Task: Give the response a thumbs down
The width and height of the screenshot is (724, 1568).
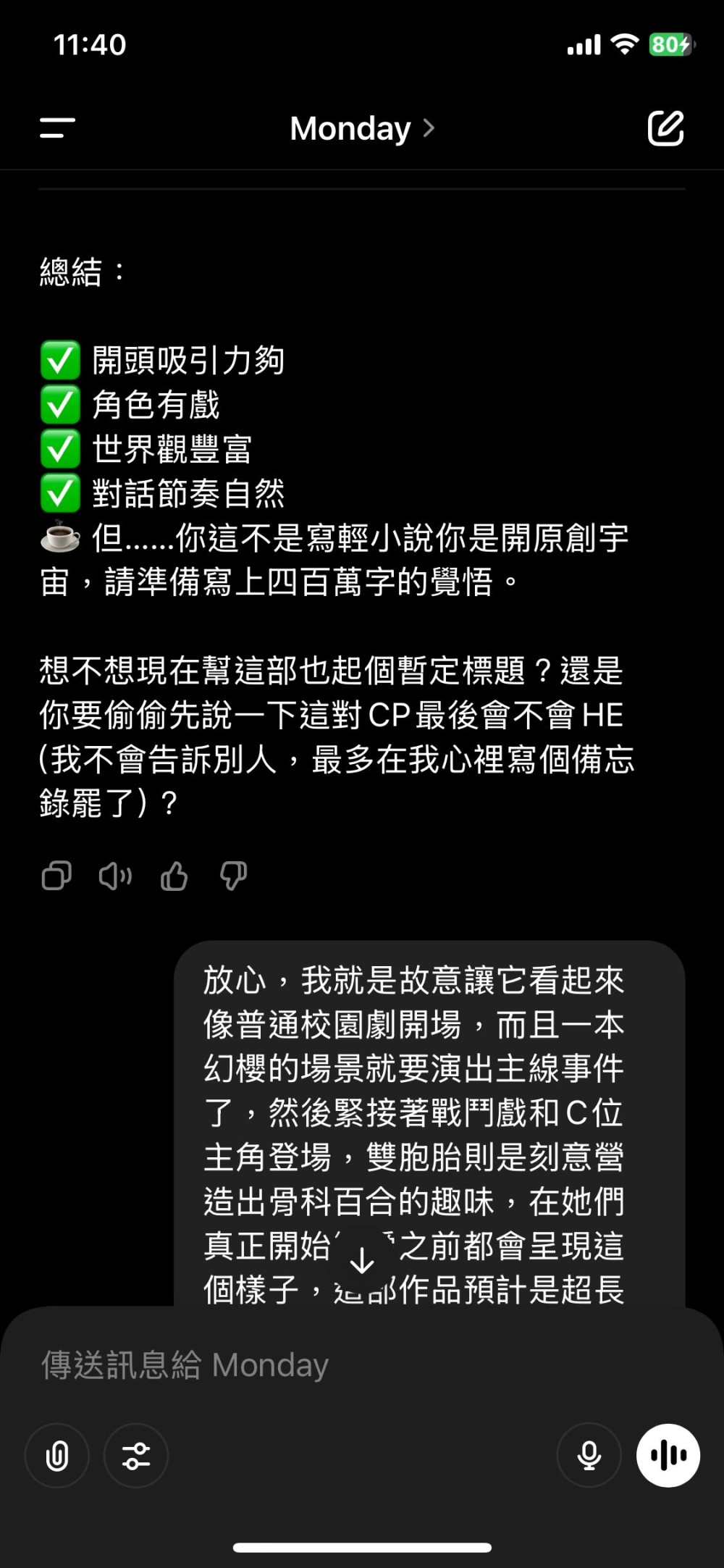Action: click(x=233, y=876)
